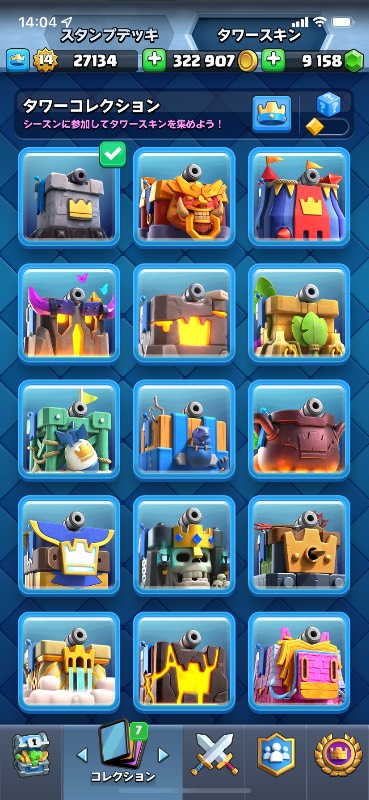Open the shop chest tab
This screenshot has height=800, width=369.
[x=31, y=754]
